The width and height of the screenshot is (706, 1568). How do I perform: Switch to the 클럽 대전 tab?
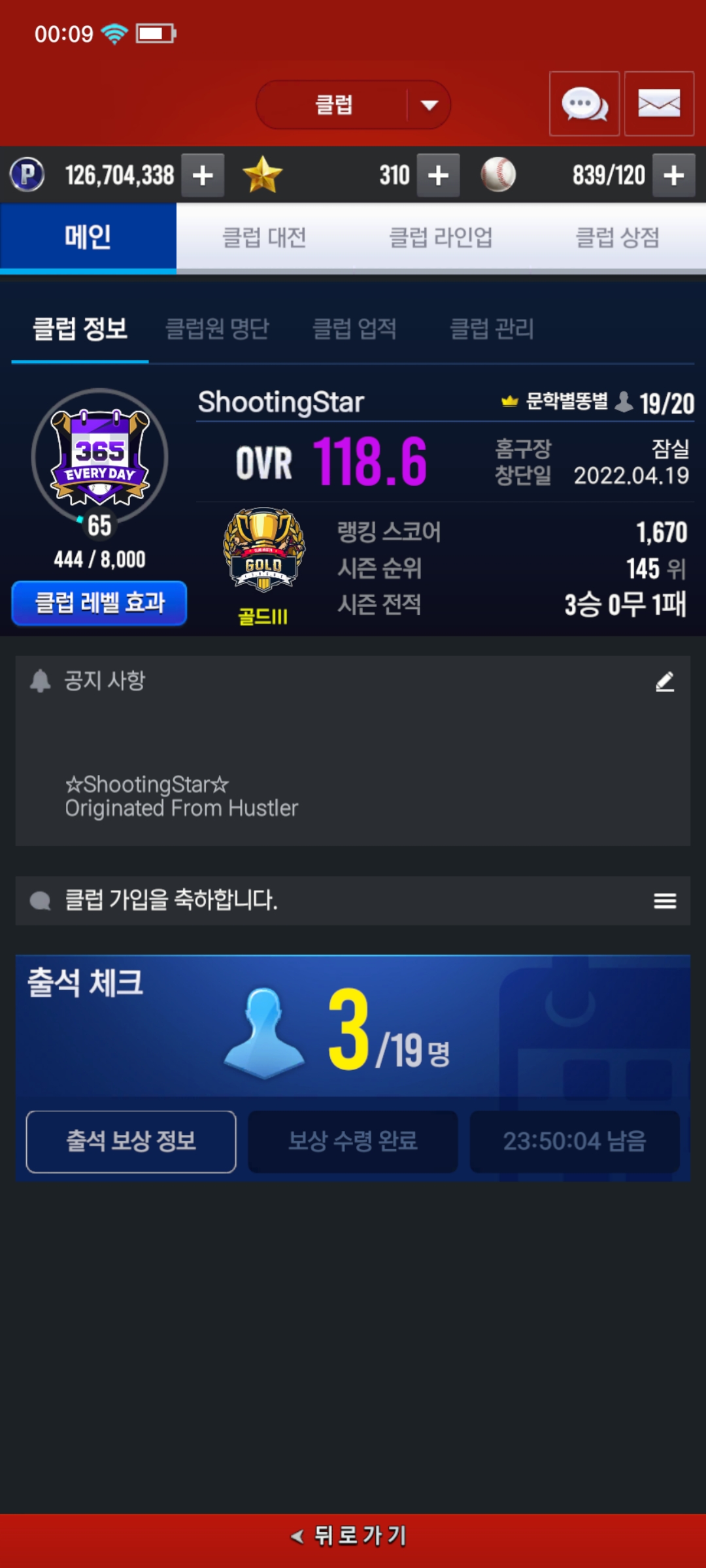click(264, 237)
